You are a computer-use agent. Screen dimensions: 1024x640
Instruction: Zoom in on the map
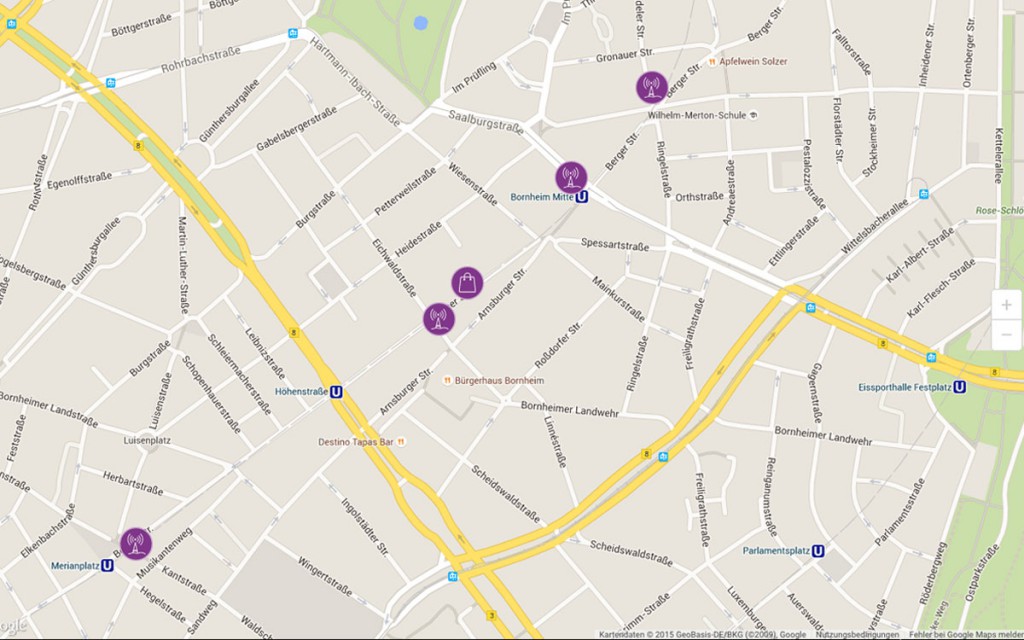[1006, 306]
